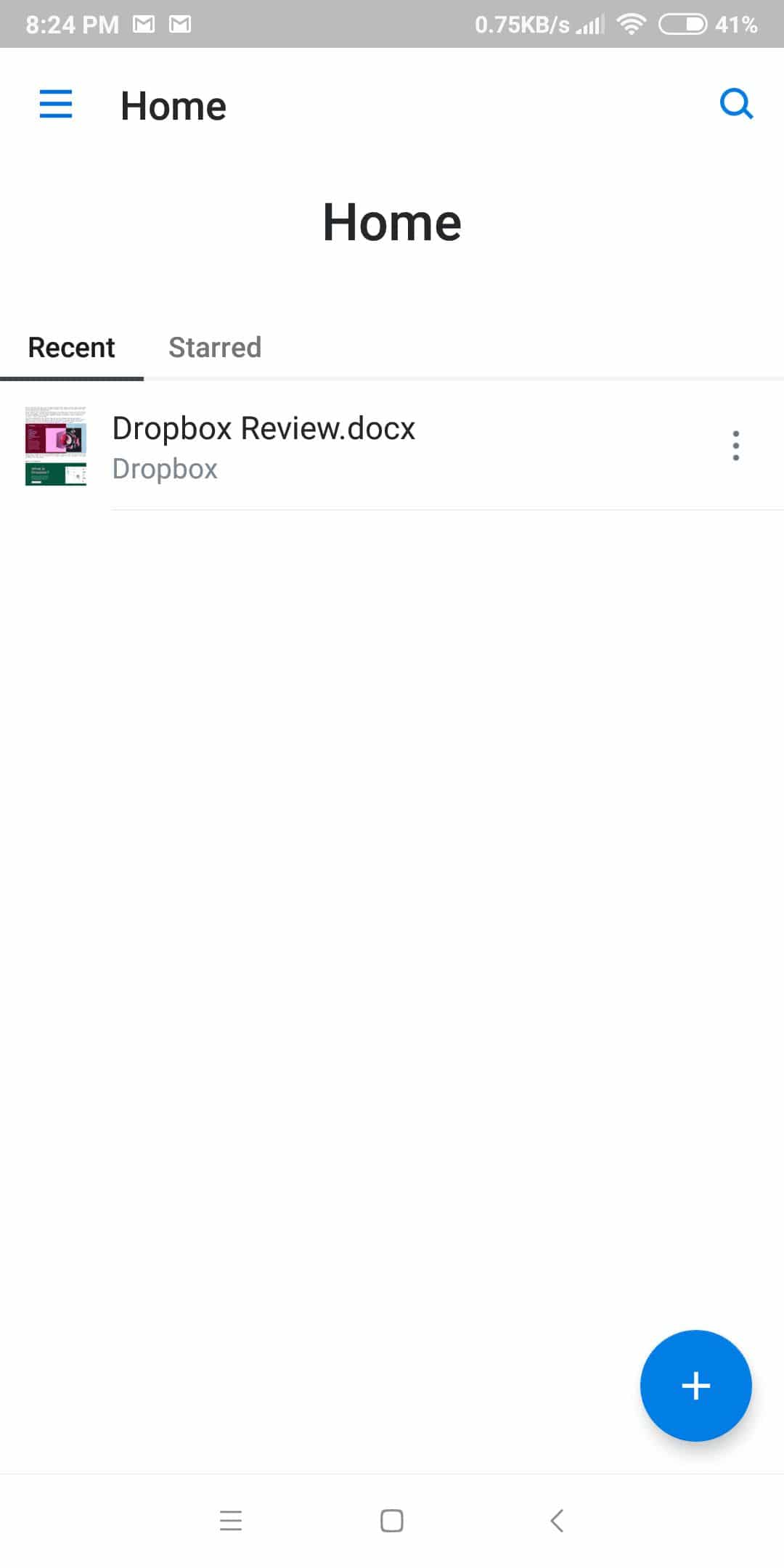Open overflow menu for Dropbox Review.docx

coord(736,446)
